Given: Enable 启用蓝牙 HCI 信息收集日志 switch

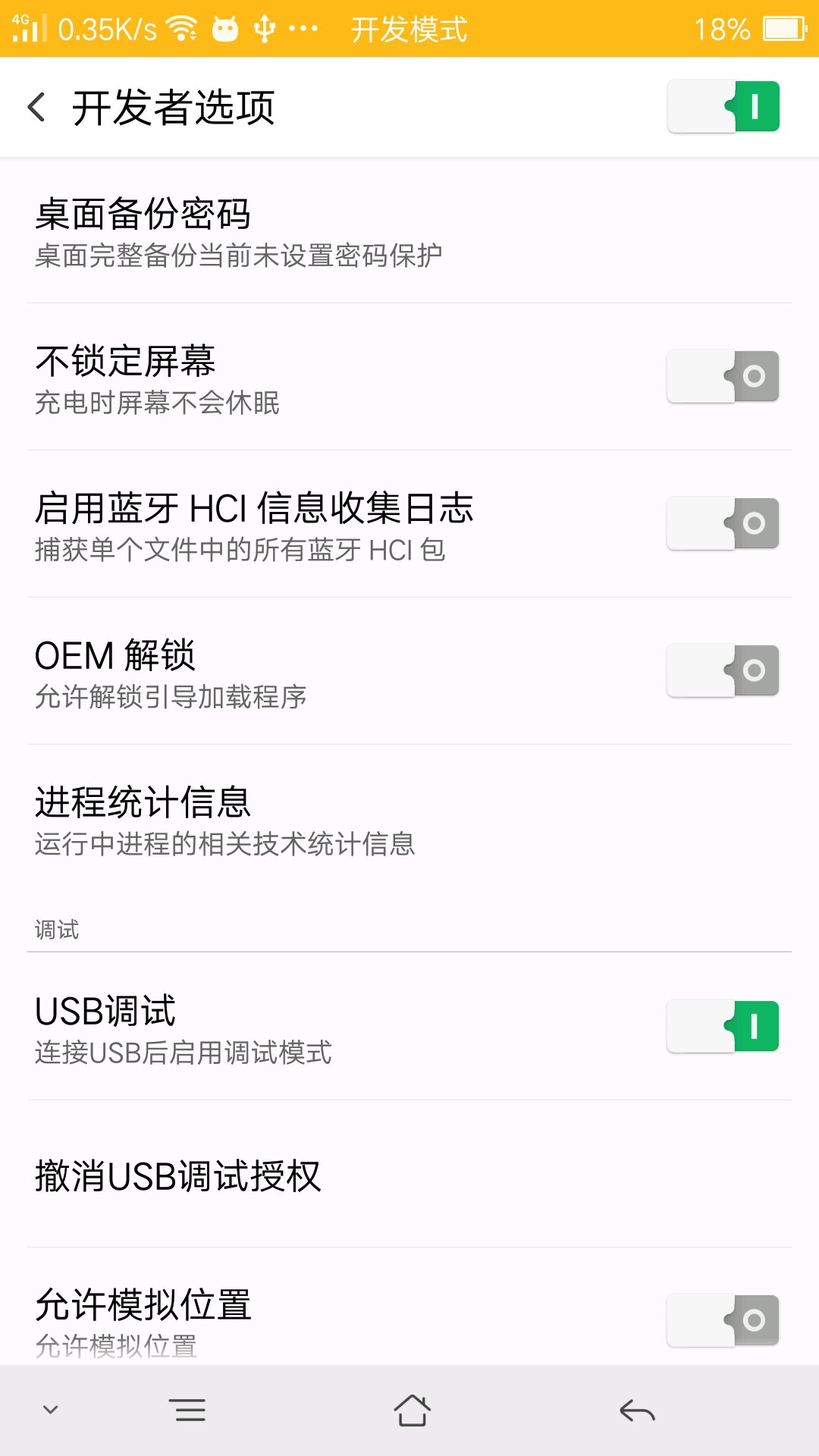Looking at the screenshot, I should (723, 523).
